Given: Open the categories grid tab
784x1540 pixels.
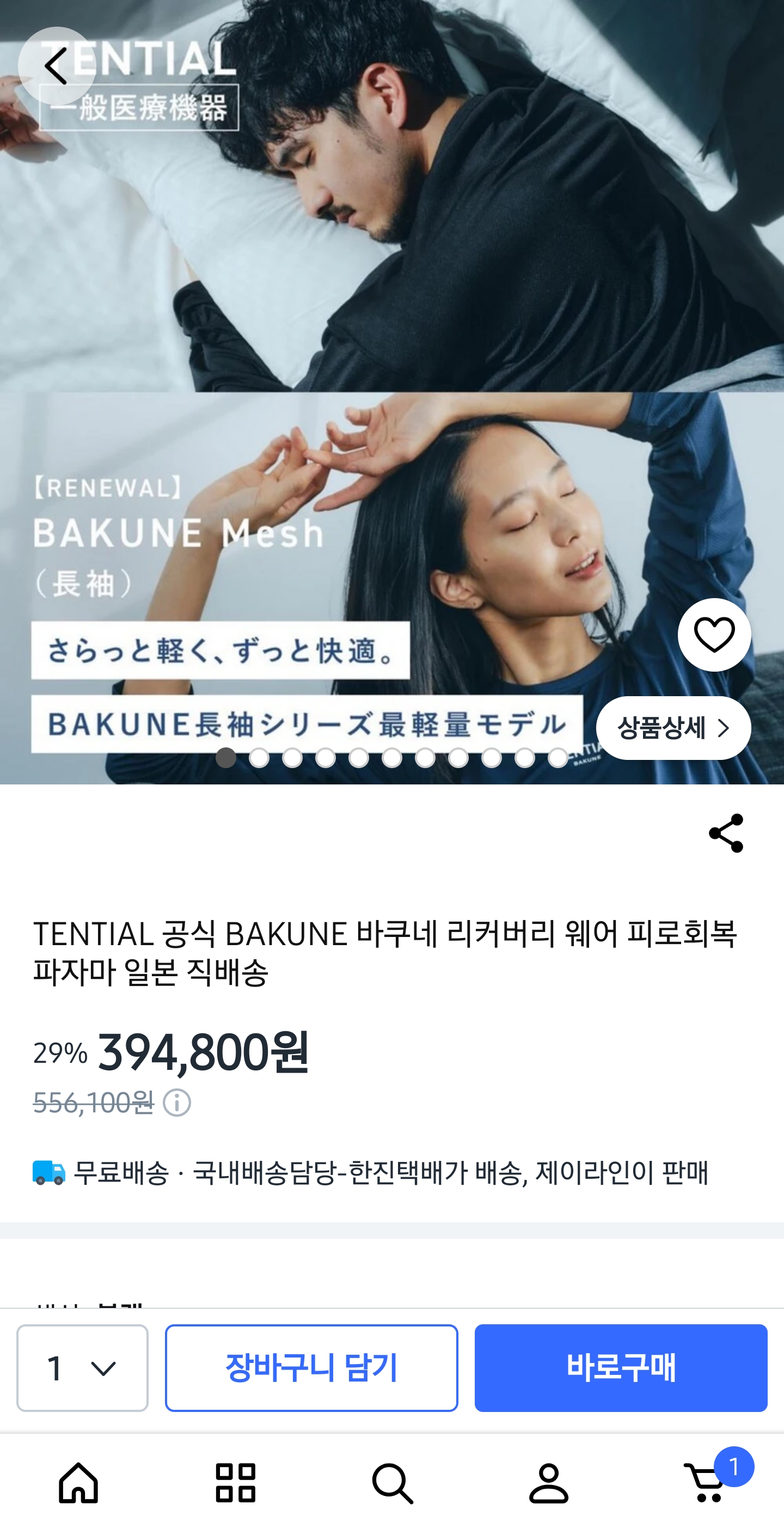Looking at the screenshot, I should tap(235, 1483).
